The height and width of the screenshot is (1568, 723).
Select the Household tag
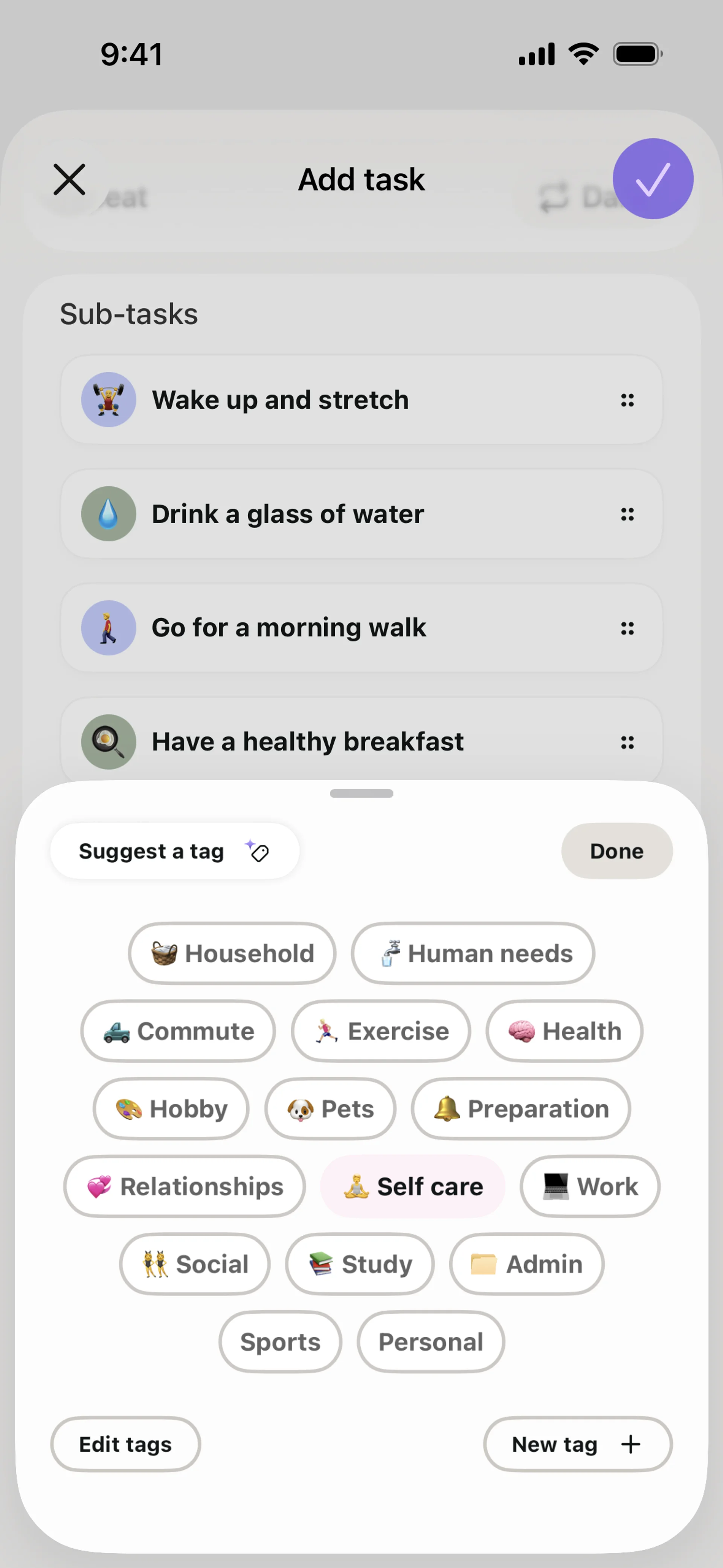(232, 953)
